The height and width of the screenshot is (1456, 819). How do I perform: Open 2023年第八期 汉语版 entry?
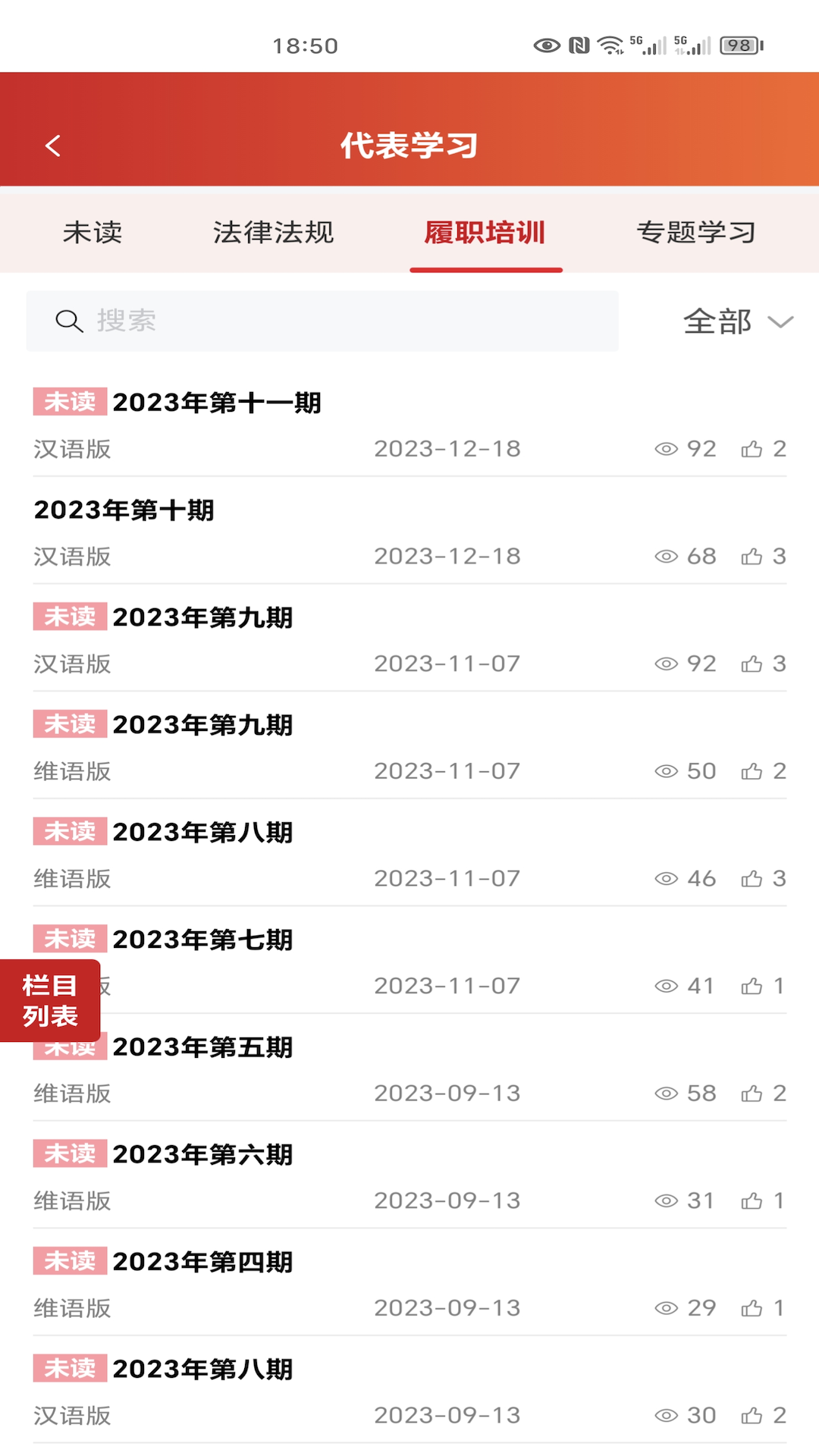409,1392
